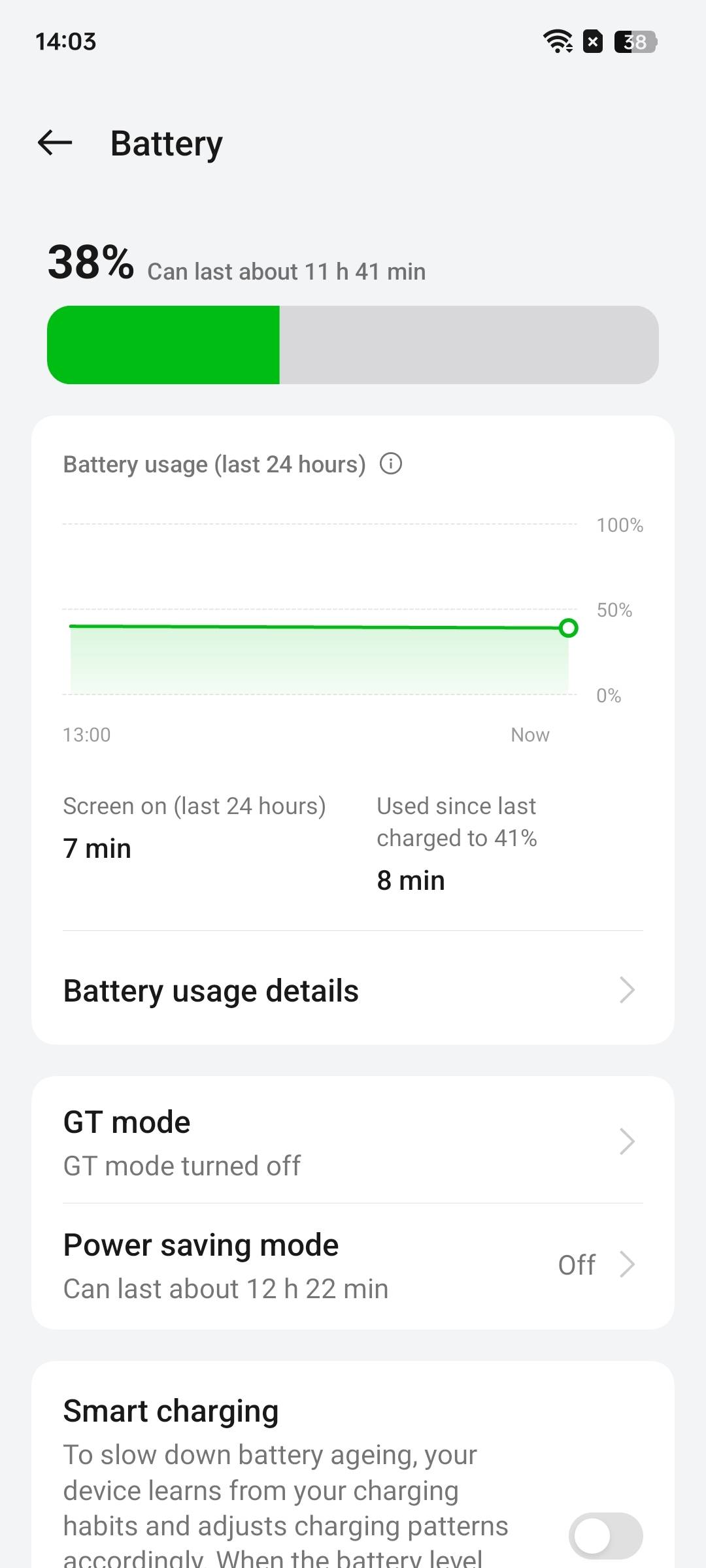Tap the SIM card error icon
Viewport: 706px width, 1568px height.
click(593, 41)
